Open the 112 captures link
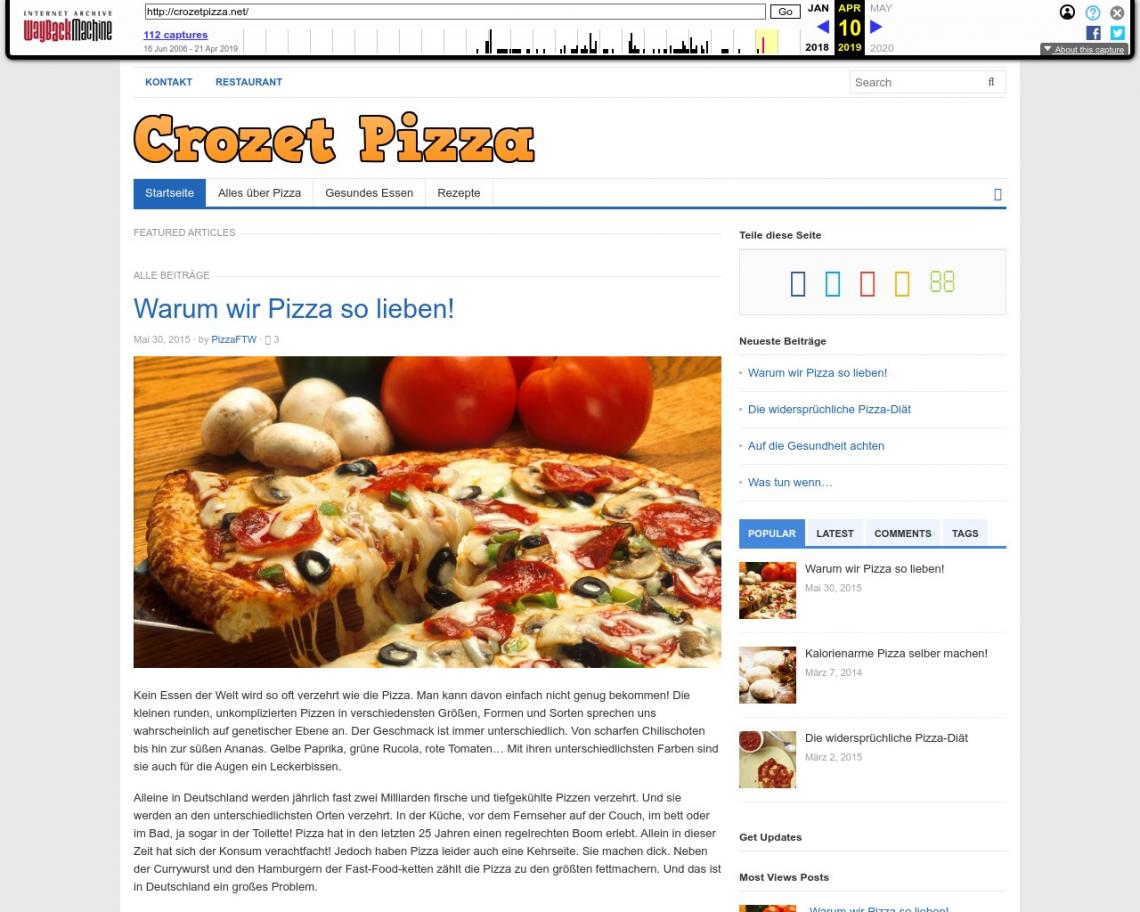 pyautogui.click(x=175, y=35)
